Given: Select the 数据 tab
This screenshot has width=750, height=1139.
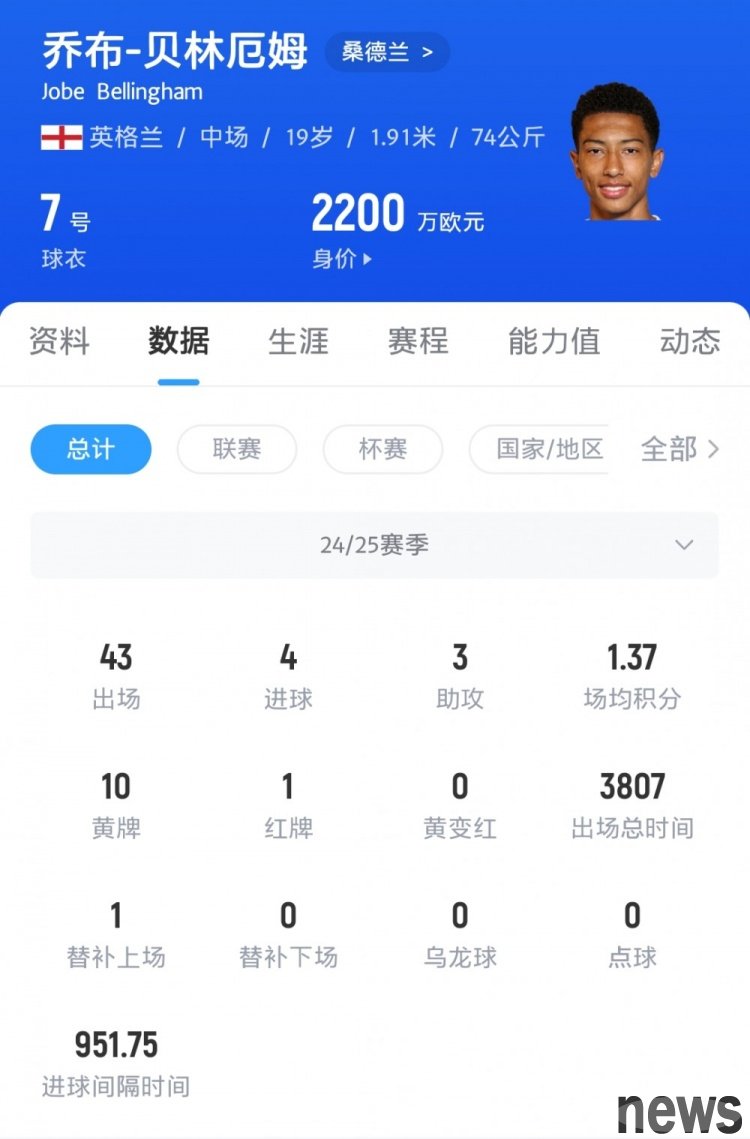Looking at the screenshot, I should pyautogui.click(x=179, y=341).
